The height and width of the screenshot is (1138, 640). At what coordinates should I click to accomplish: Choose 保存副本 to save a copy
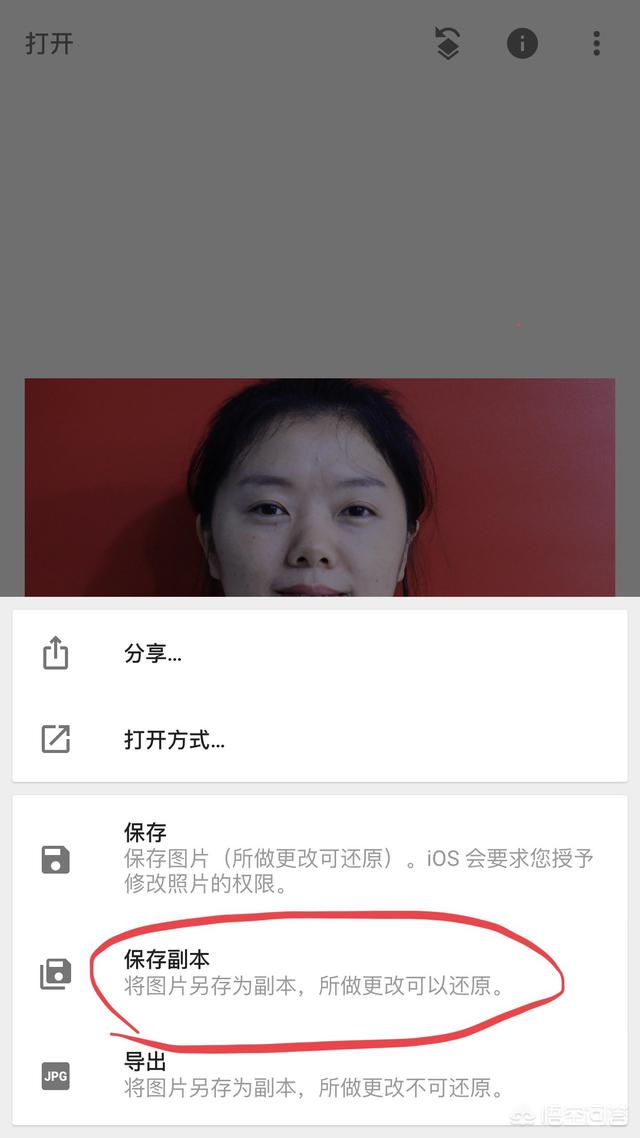pos(167,961)
